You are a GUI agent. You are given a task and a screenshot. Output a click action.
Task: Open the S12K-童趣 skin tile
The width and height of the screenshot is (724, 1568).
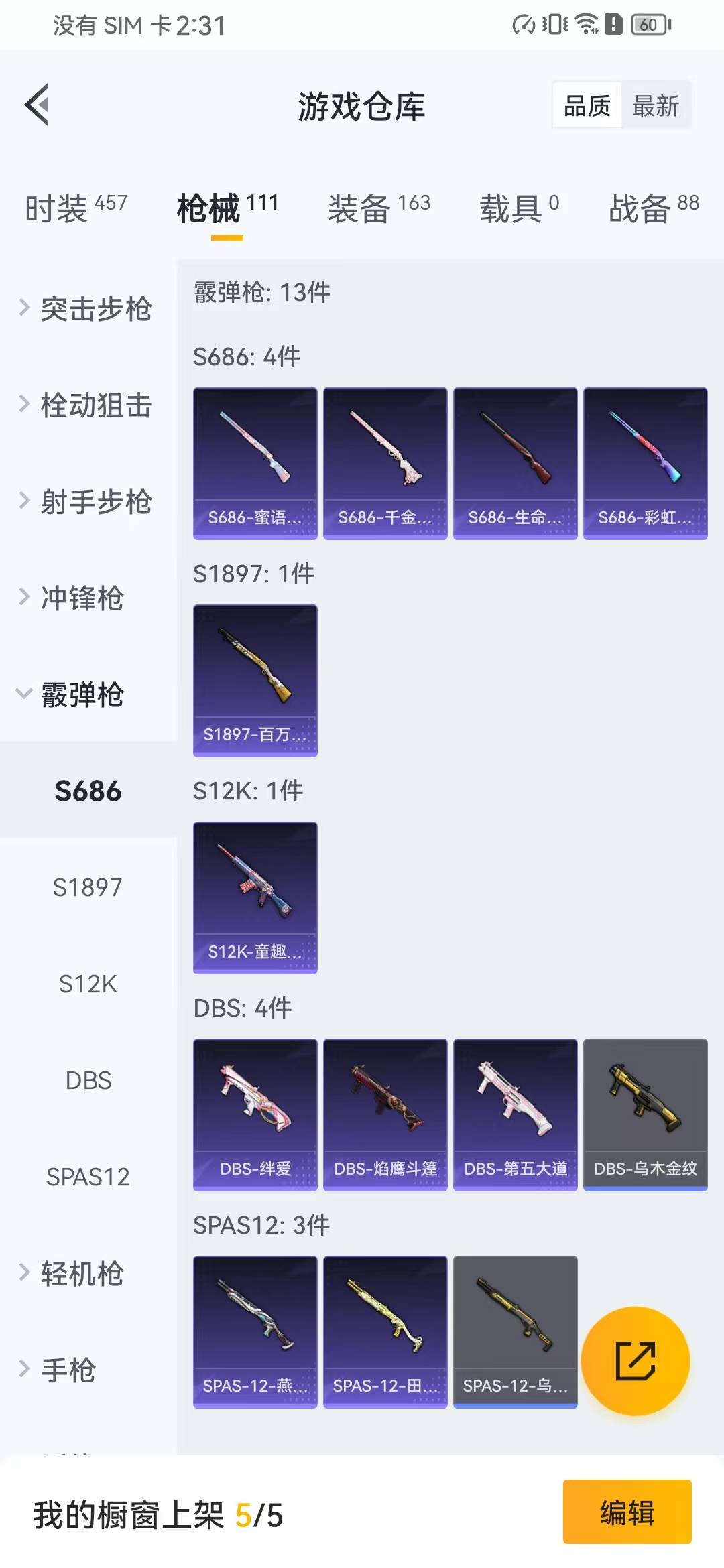coord(255,897)
